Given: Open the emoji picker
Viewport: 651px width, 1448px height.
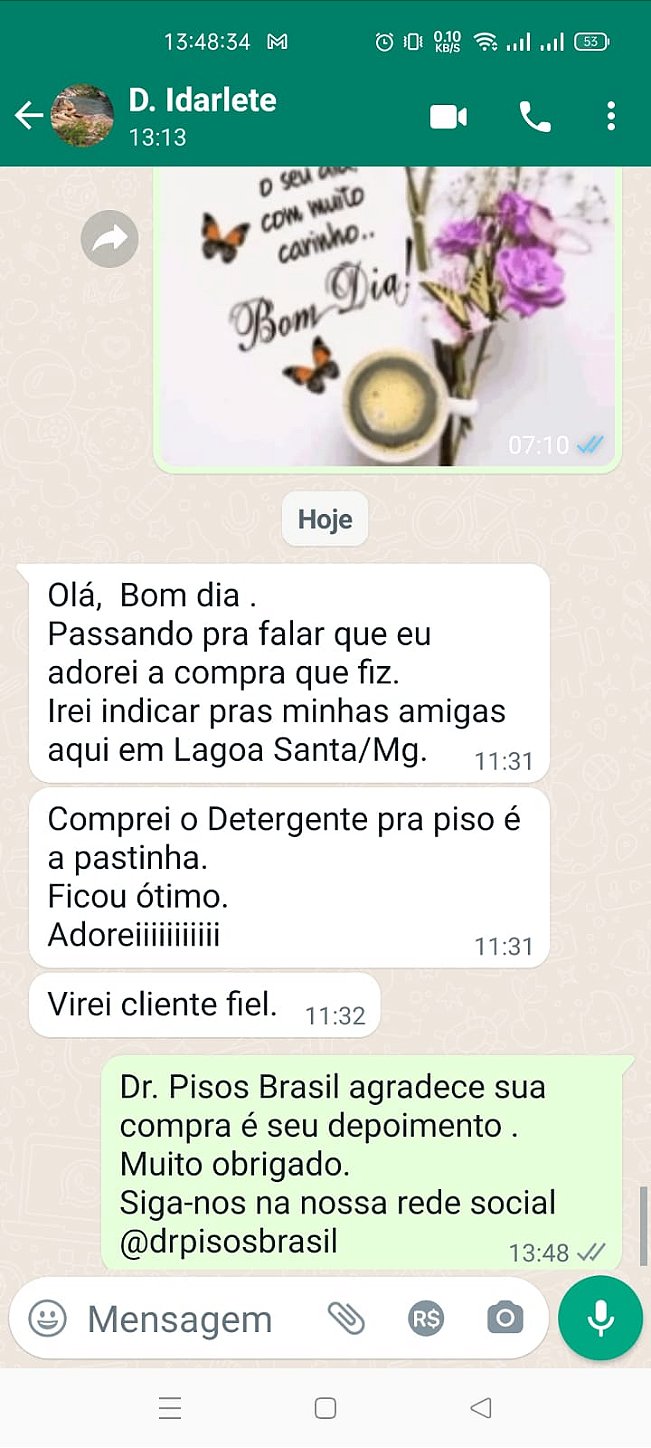Looking at the screenshot, I should coord(47,1318).
